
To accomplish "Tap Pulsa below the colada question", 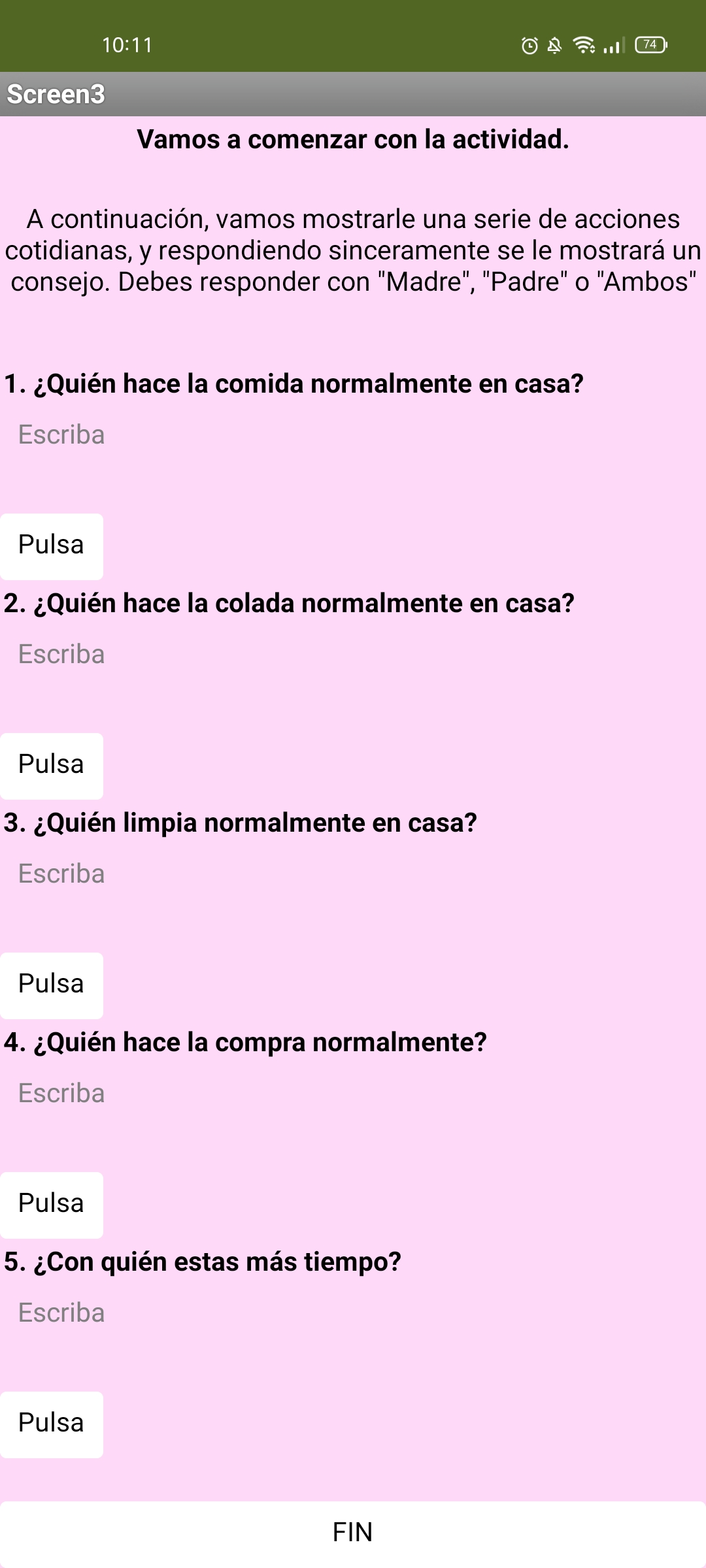I will (x=52, y=766).
